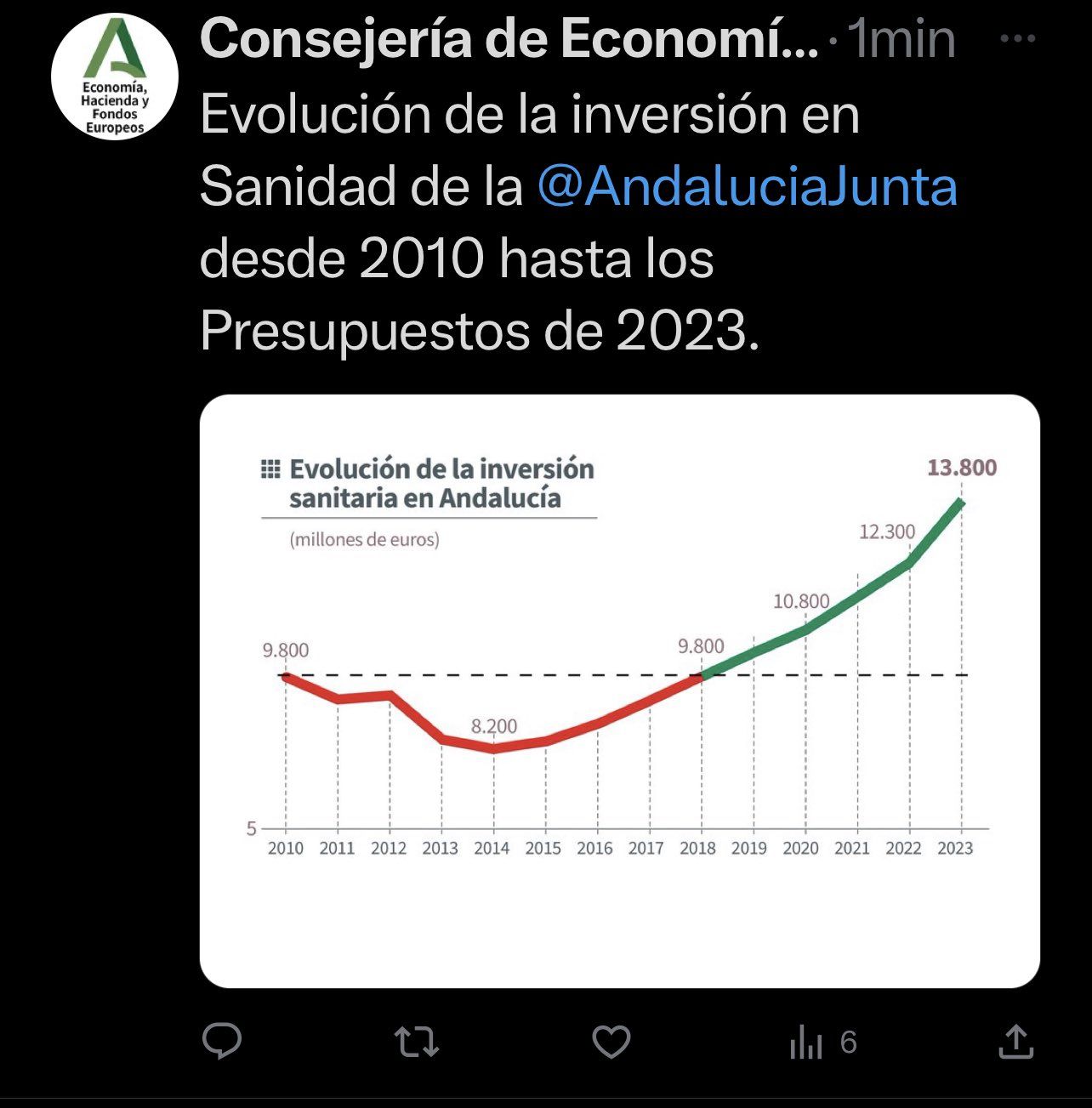
Task: Like the tweet about Sanidad investment
Action: 611,1042
